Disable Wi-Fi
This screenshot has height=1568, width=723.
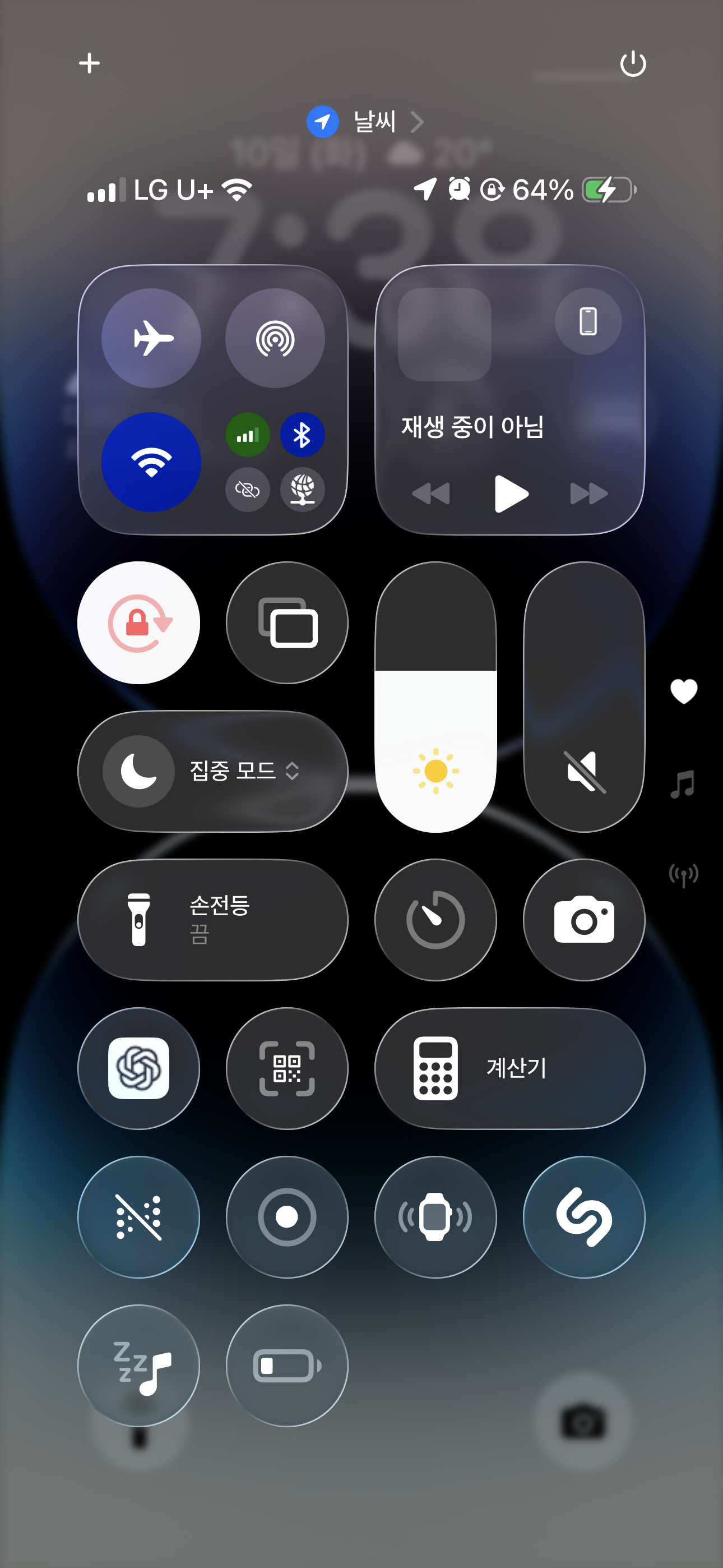tap(151, 462)
